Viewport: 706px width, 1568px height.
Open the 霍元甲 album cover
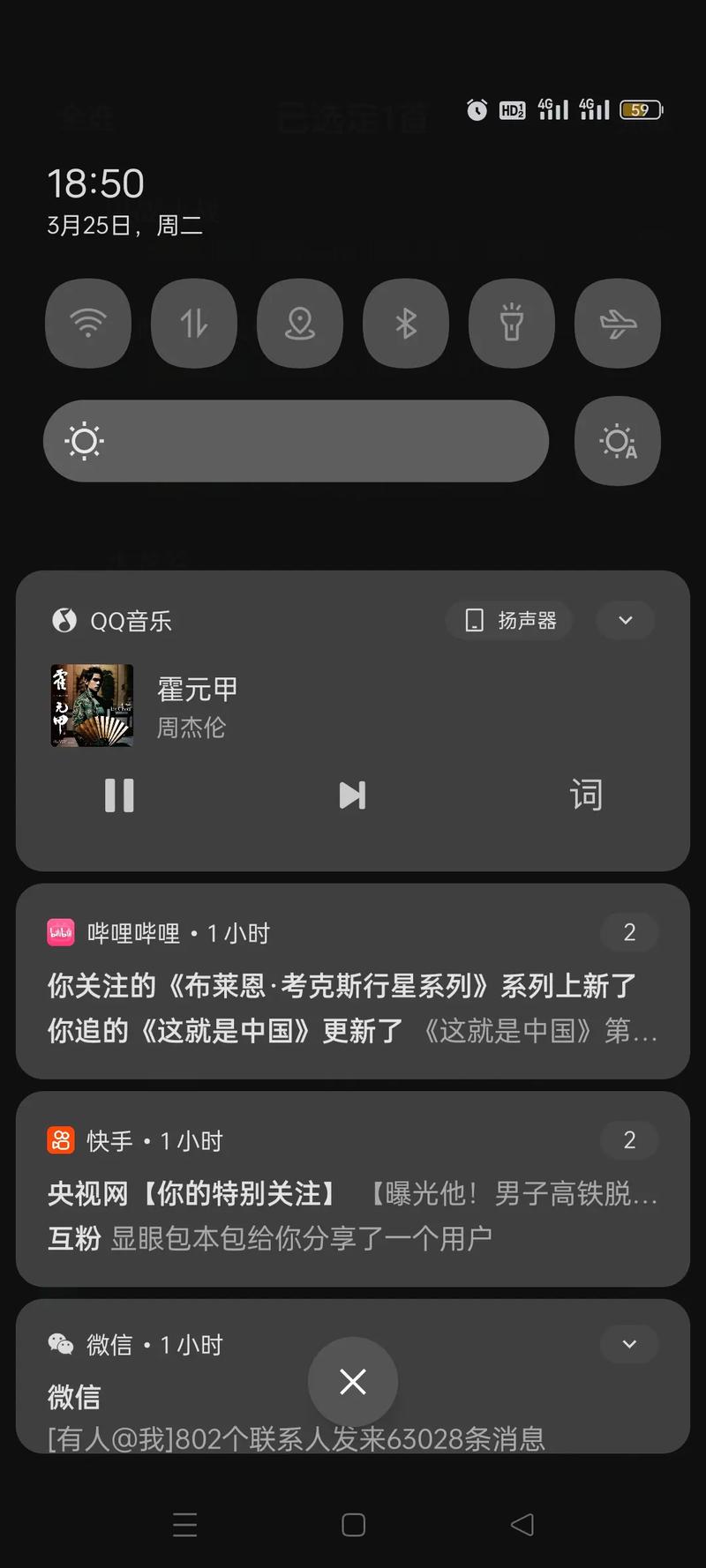tap(92, 706)
